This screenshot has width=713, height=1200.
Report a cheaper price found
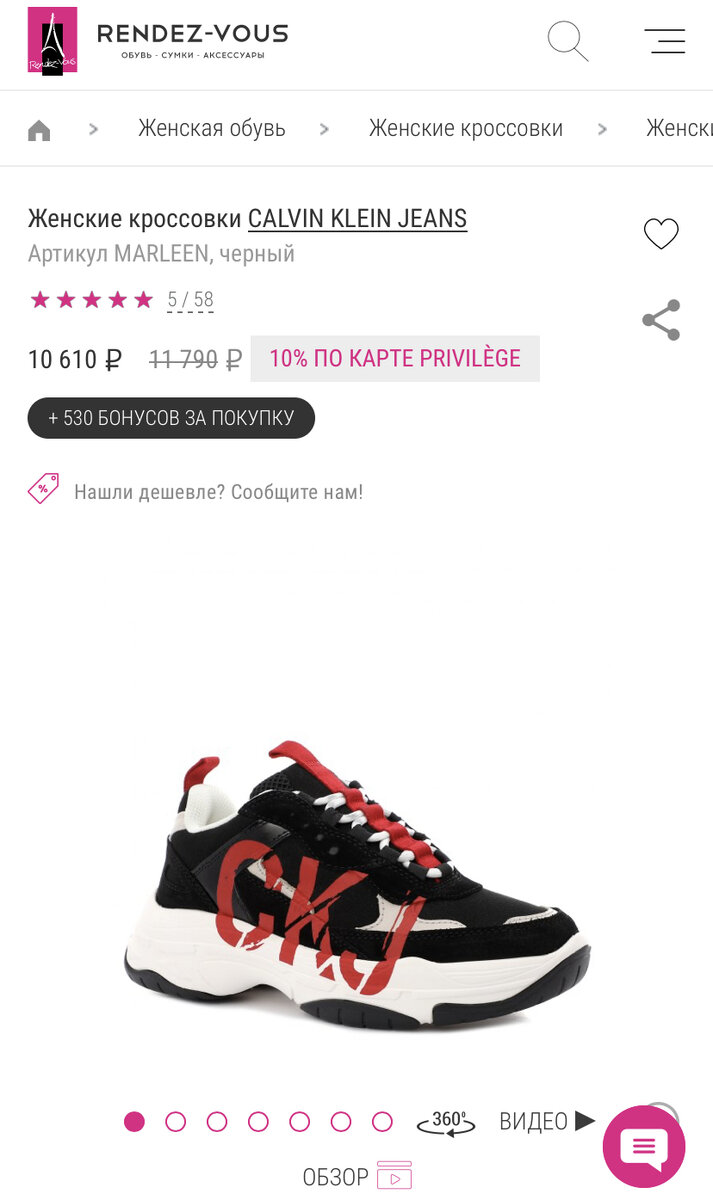point(218,492)
